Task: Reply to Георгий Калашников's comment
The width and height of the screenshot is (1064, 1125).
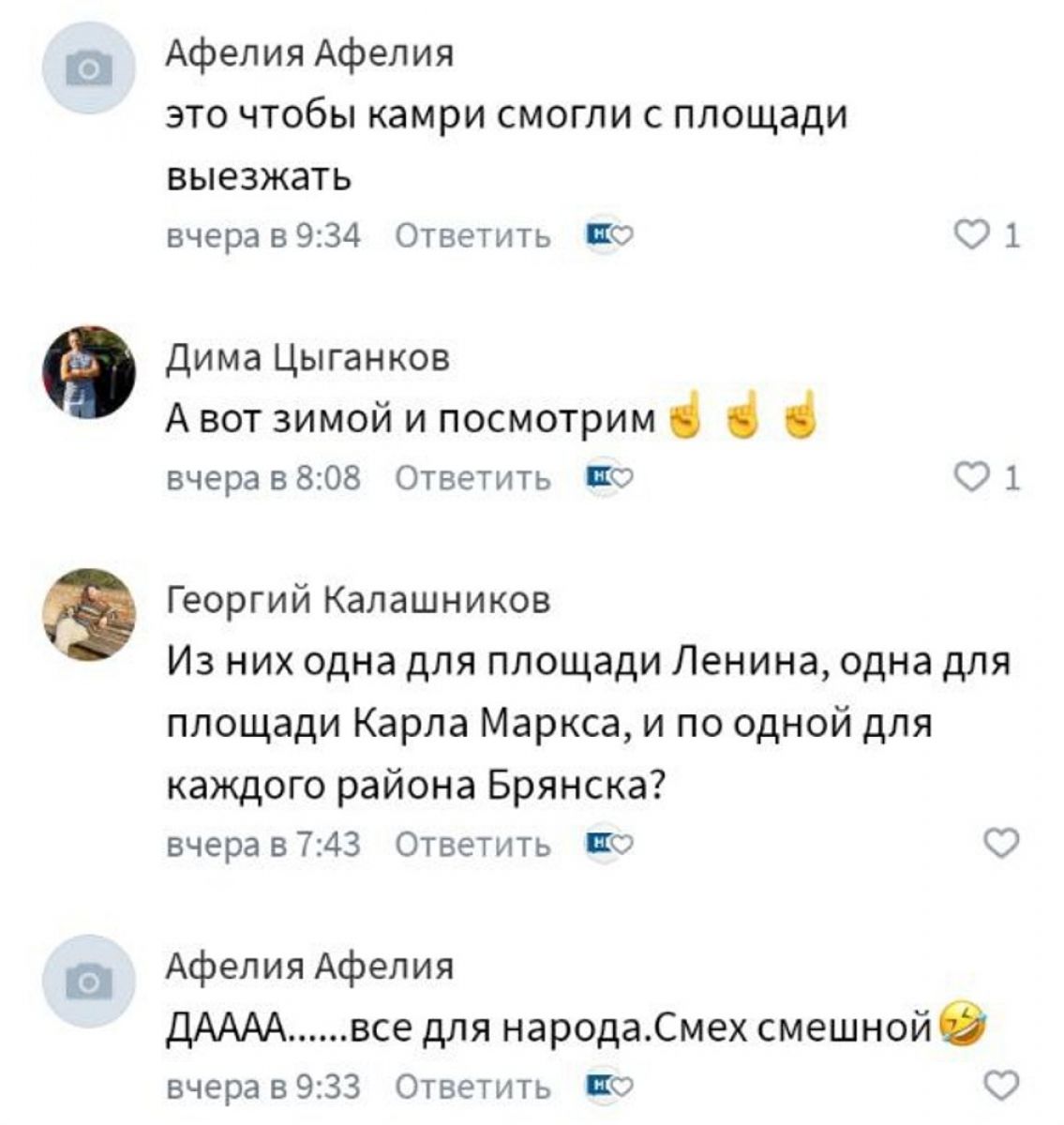Action: [x=472, y=845]
